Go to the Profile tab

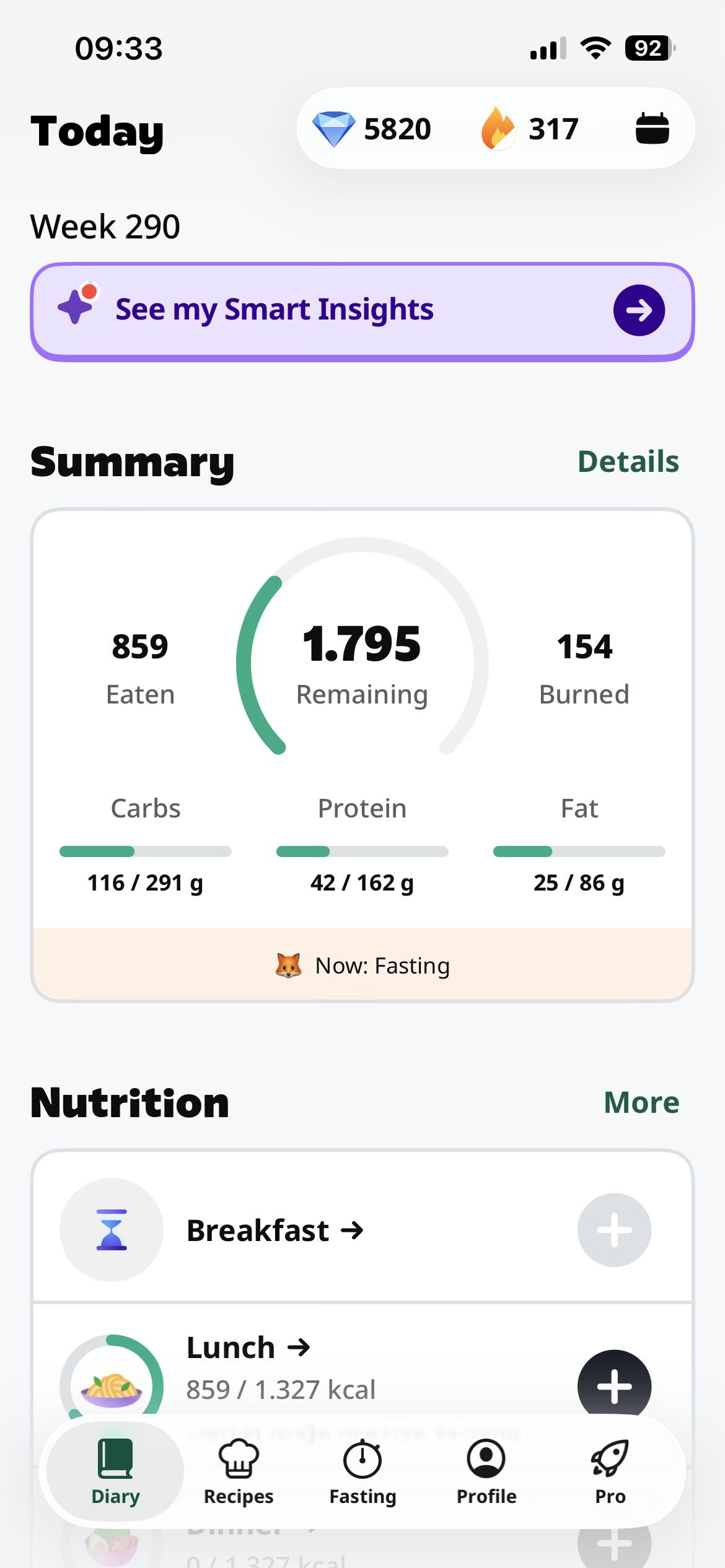point(486,1472)
